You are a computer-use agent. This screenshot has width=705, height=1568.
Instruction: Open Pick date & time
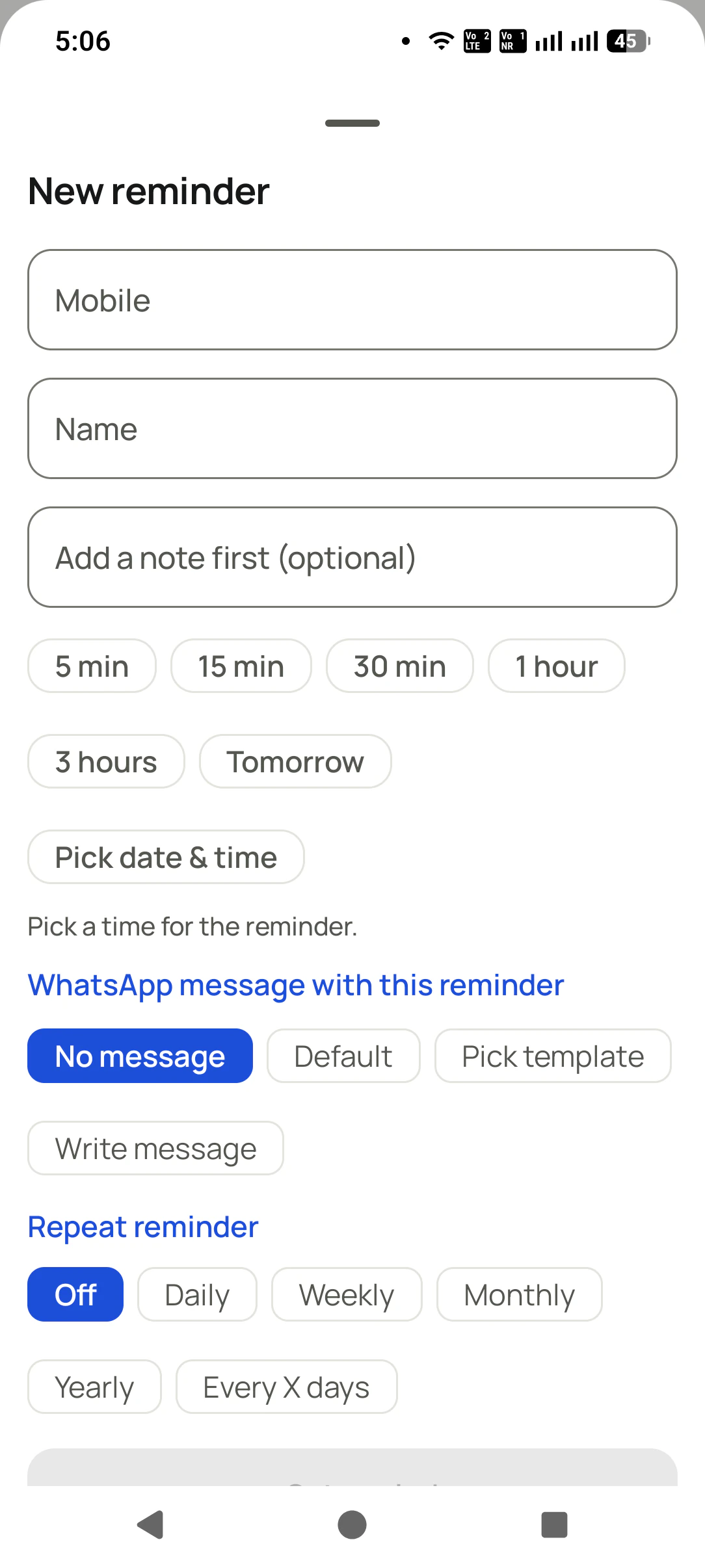(166, 857)
